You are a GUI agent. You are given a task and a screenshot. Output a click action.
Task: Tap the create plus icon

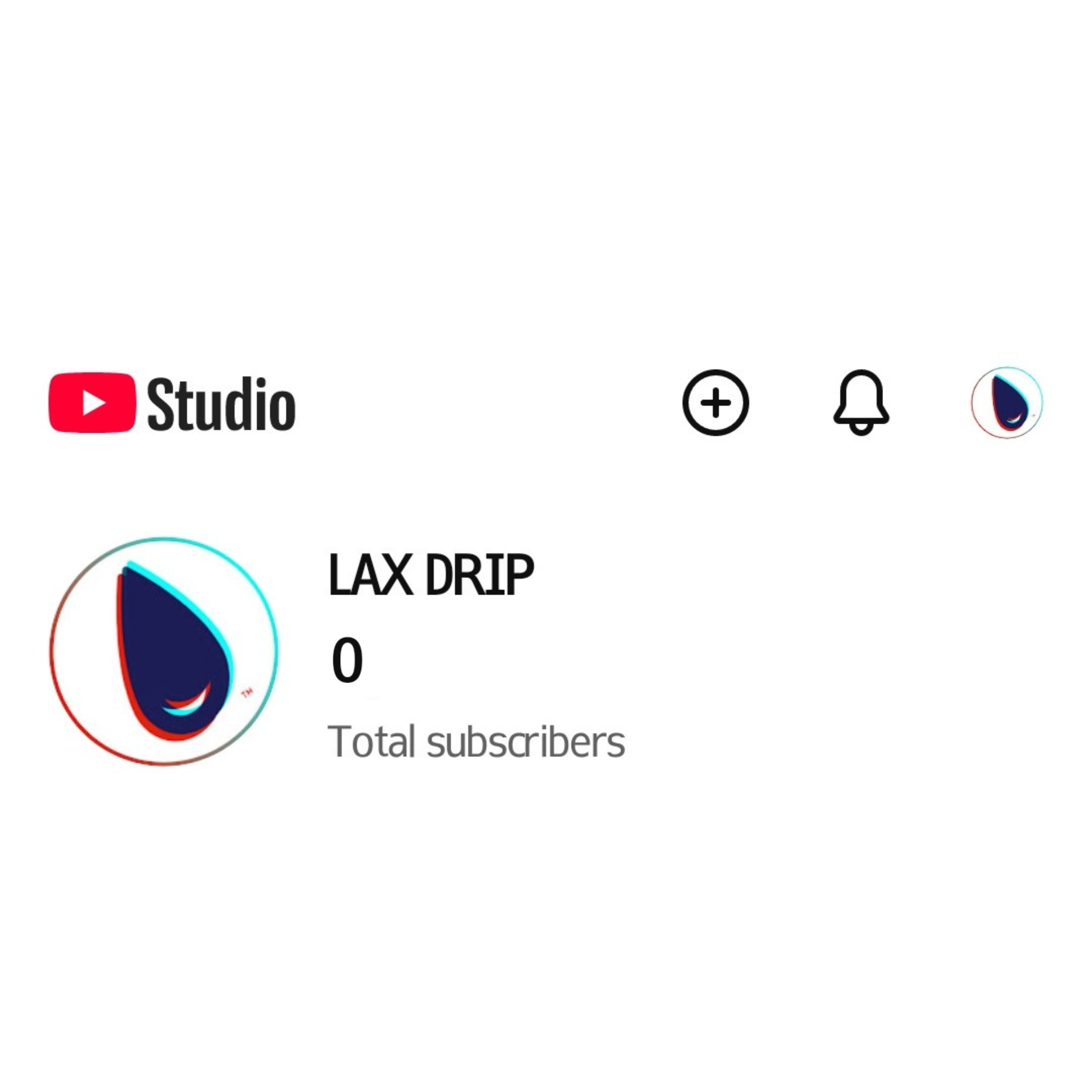715,403
